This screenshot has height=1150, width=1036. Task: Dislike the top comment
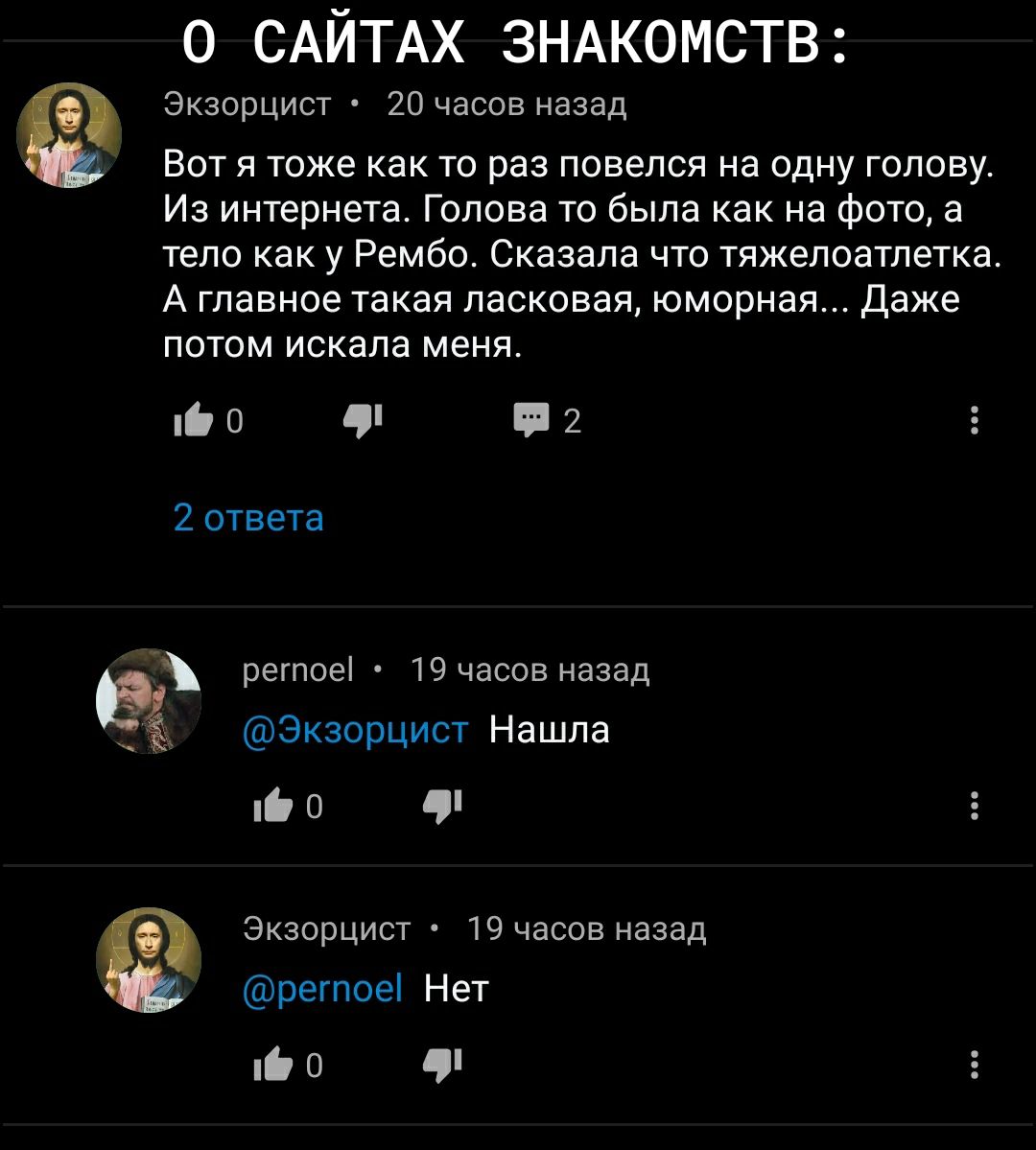click(363, 419)
